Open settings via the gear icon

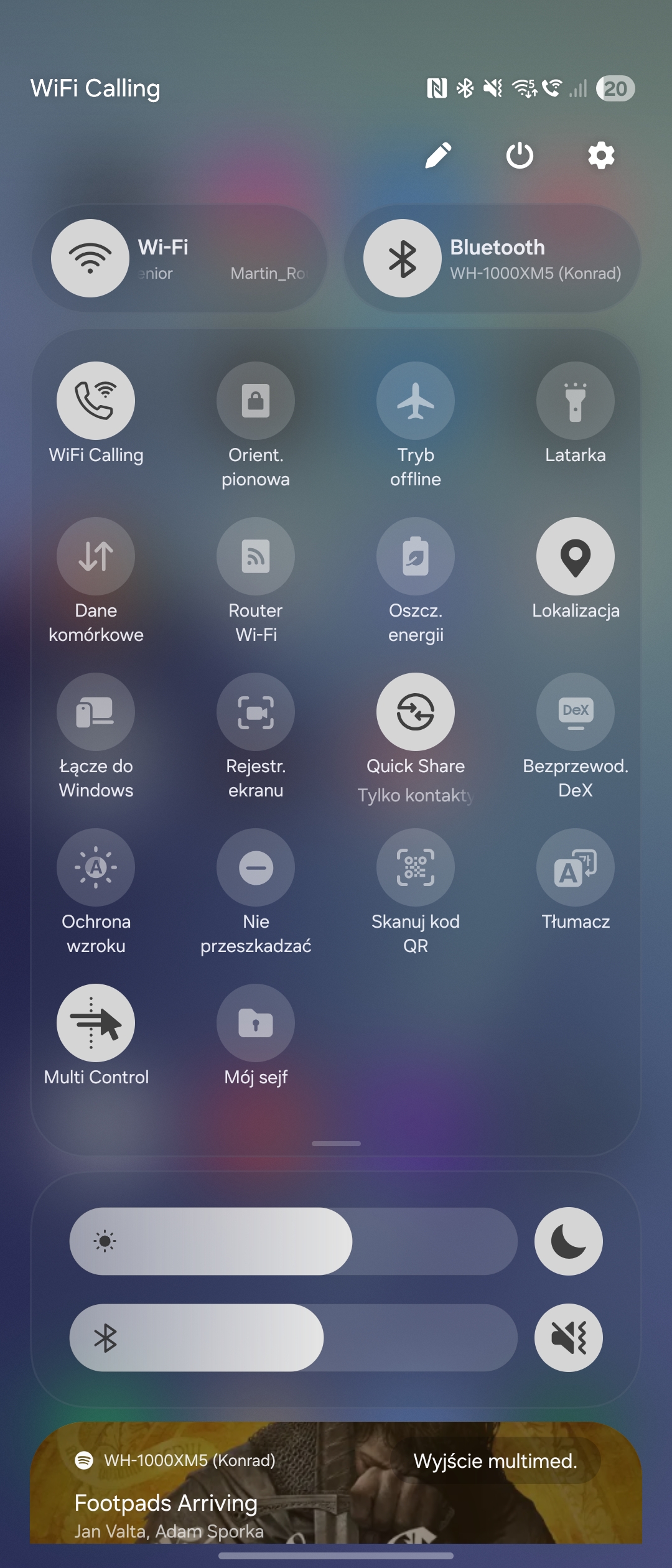[x=601, y=156]
